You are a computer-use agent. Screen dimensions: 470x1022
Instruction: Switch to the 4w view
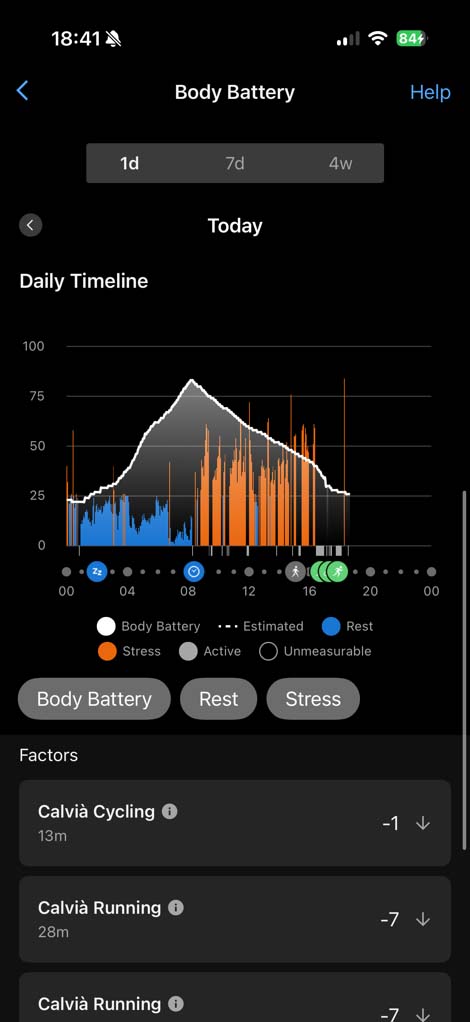(340, 163)
